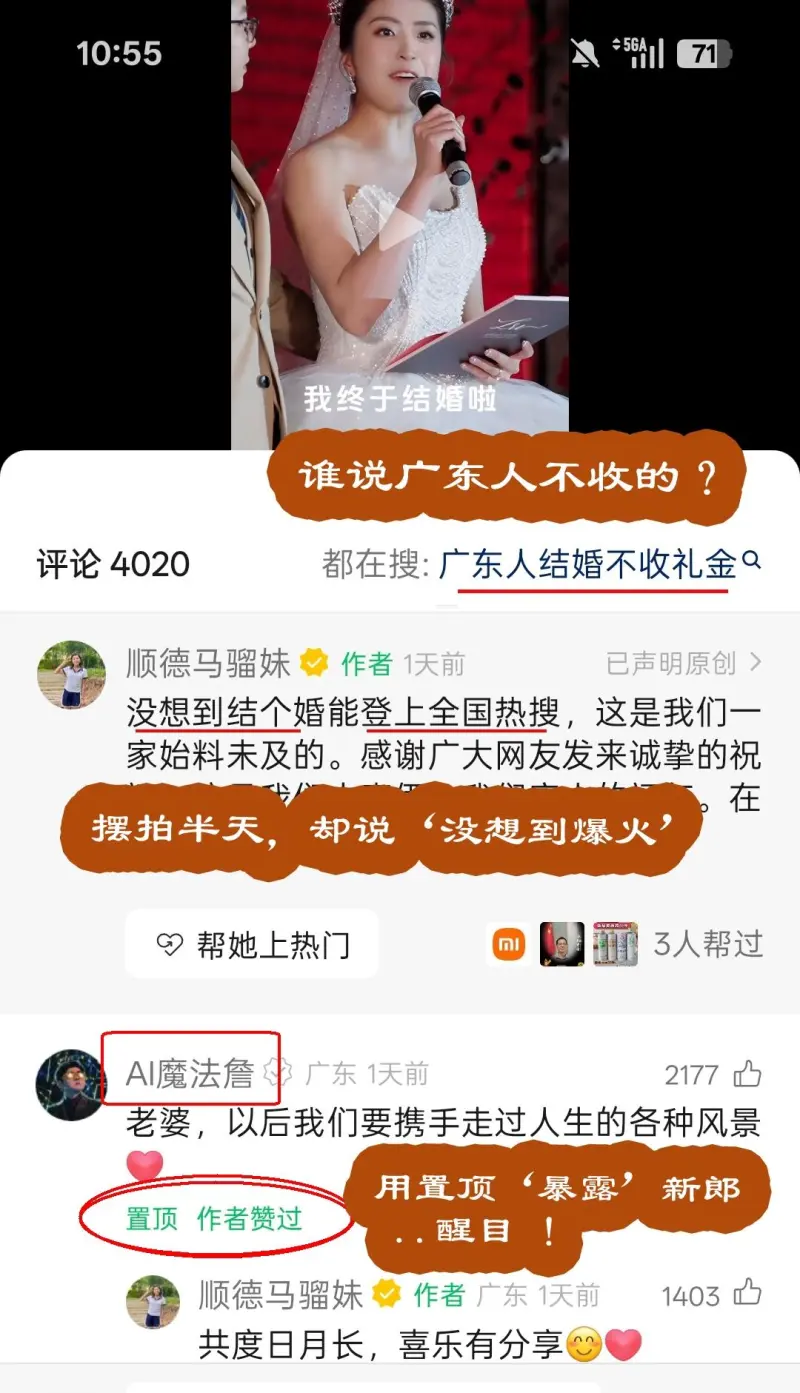The width and height of the screenshot is (800, 1393).
Task: Open the 已声明原创 original statement details
Action: pos(684,662)
